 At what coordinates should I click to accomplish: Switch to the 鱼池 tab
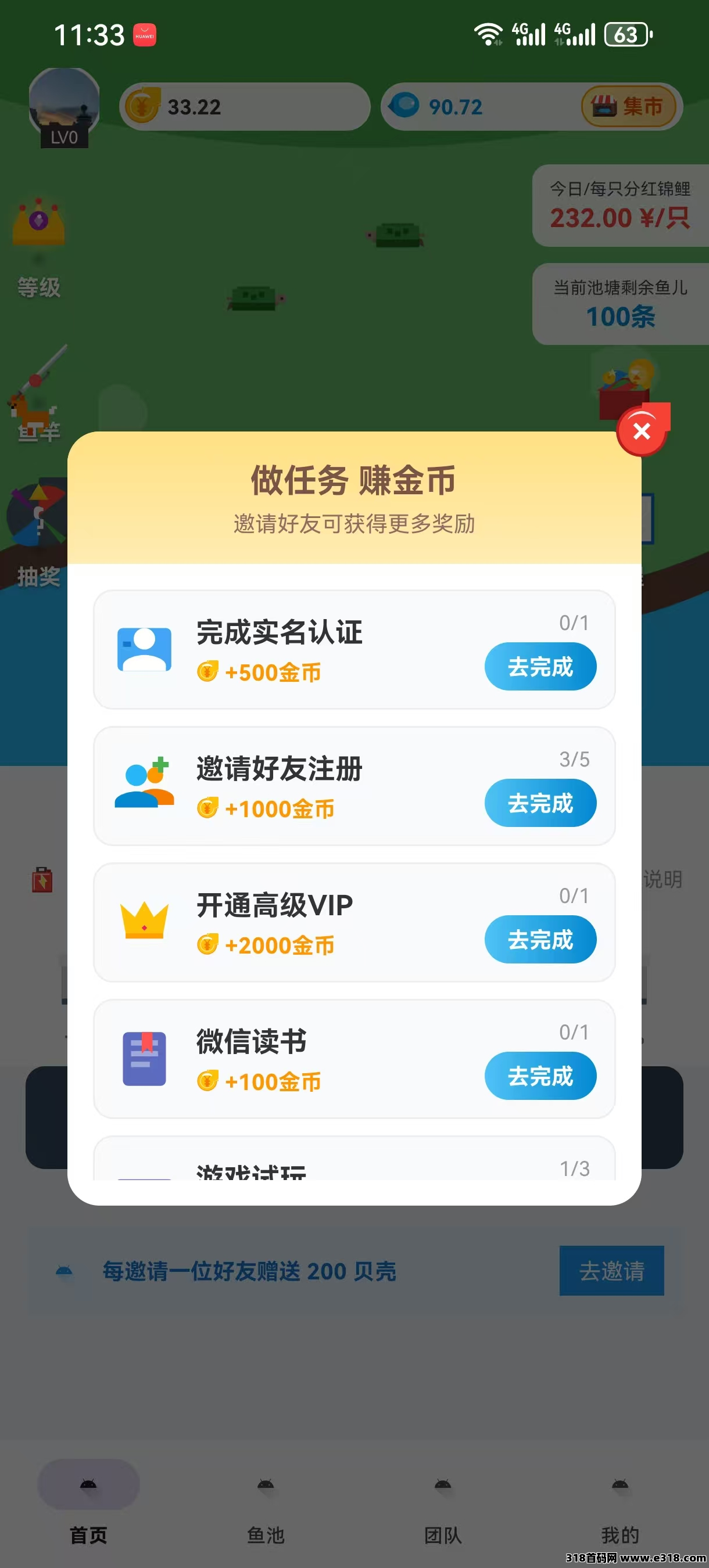(x=266, y=1509)
